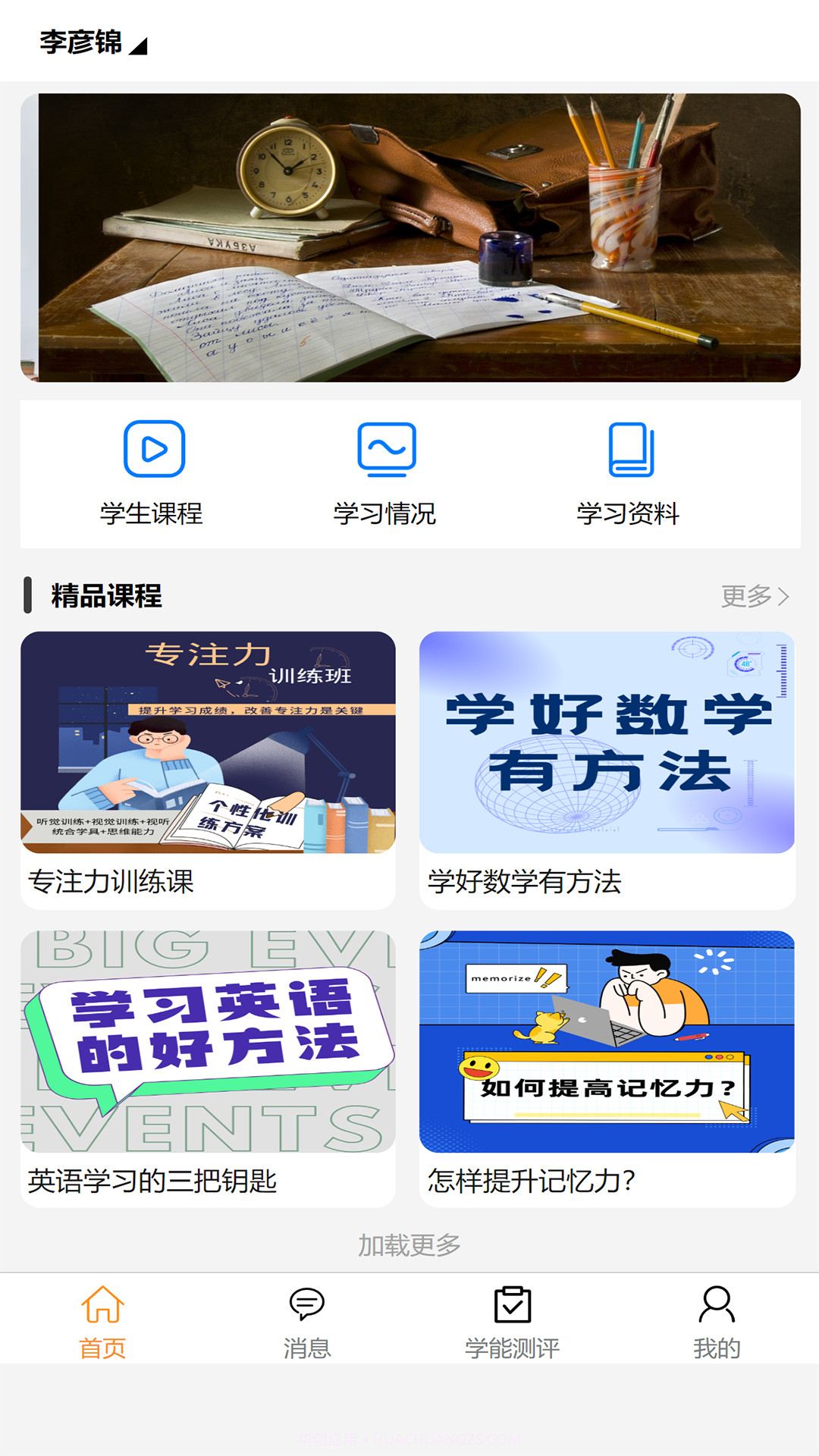This screenshot has height=1456, width=819.
Task: Expand the name dropdown triangle at top
Action: tap(138, 47)
